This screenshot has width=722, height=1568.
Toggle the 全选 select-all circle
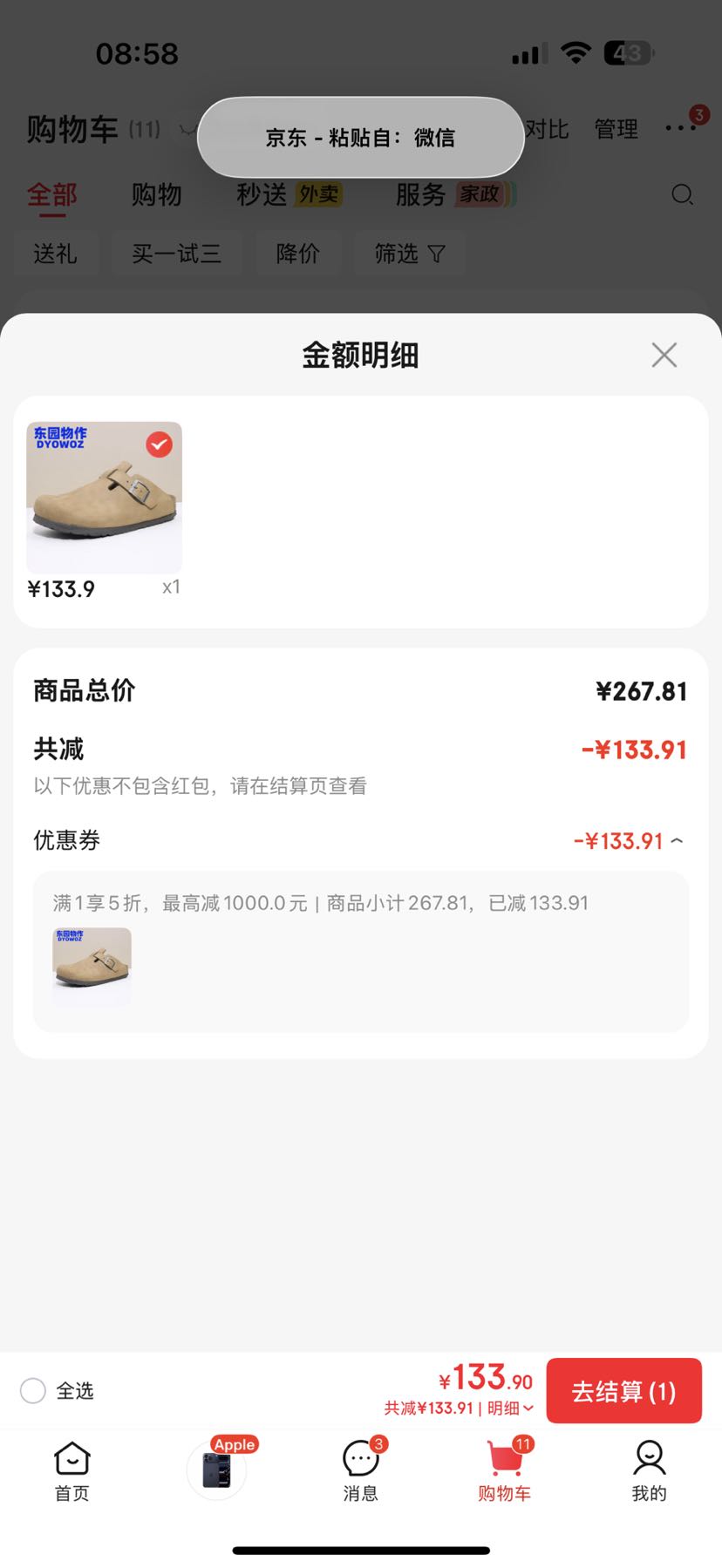(x=33, y=1390)
